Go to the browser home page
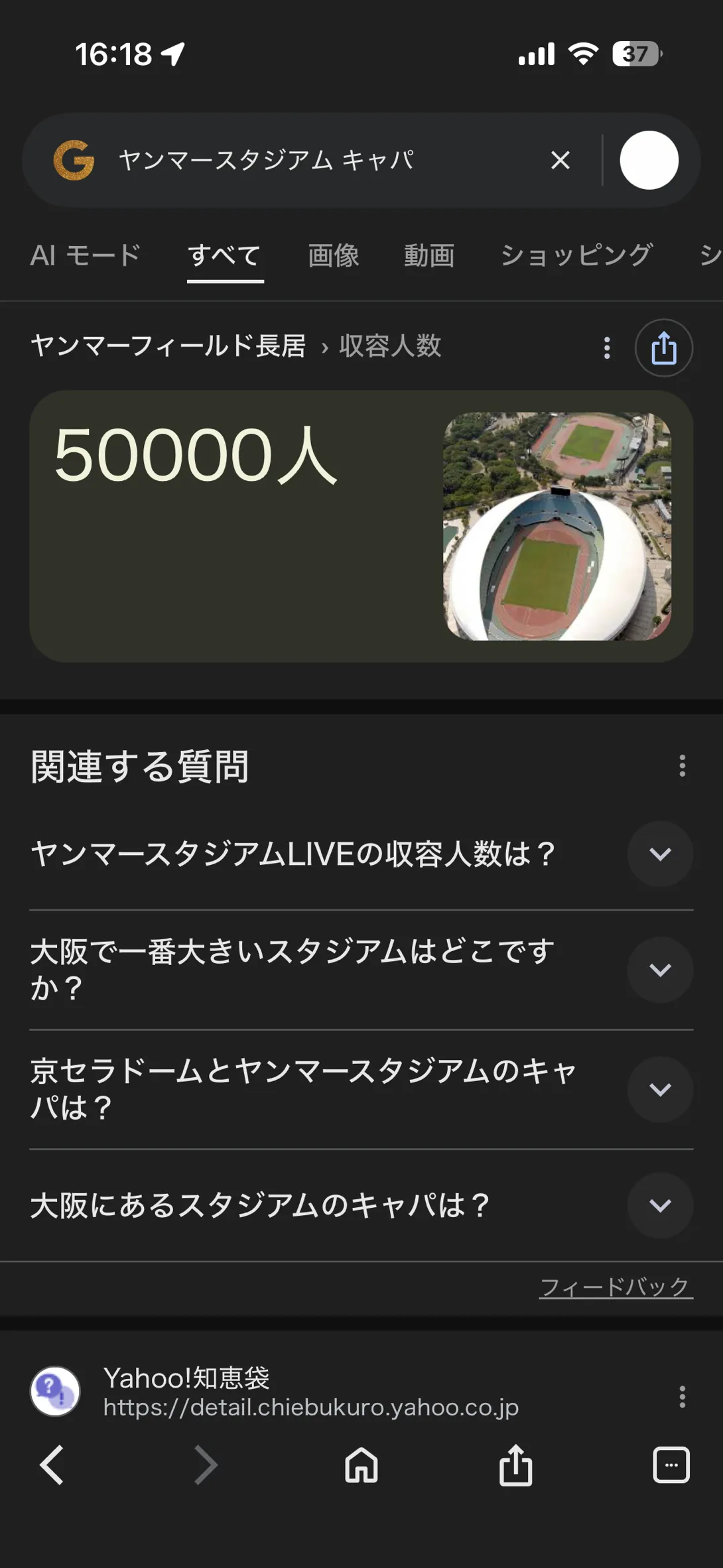723x1568 pixels. 361,1465
